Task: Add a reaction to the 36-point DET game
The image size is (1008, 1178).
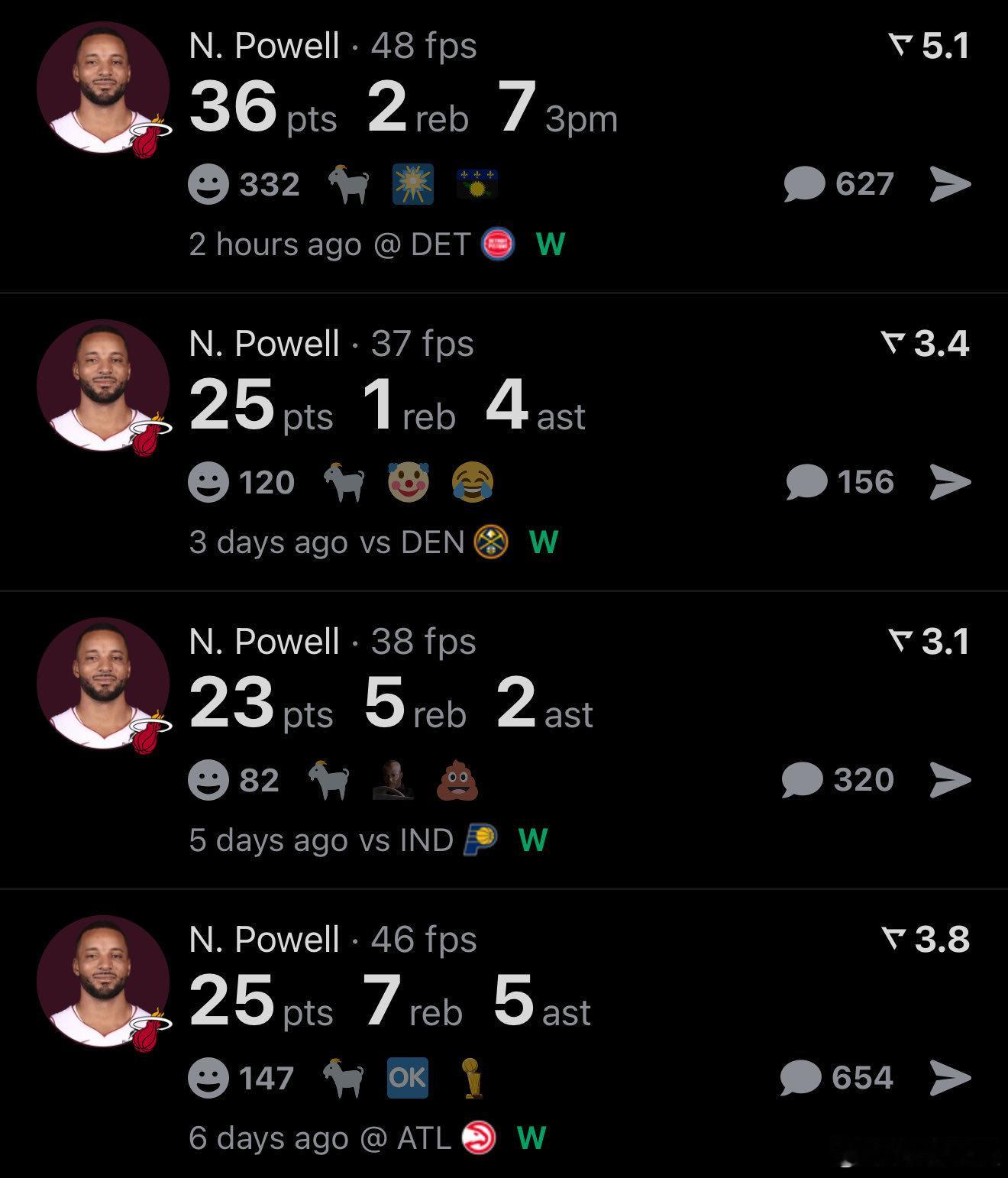Action: pyautogui.click(x=208, y=185)
